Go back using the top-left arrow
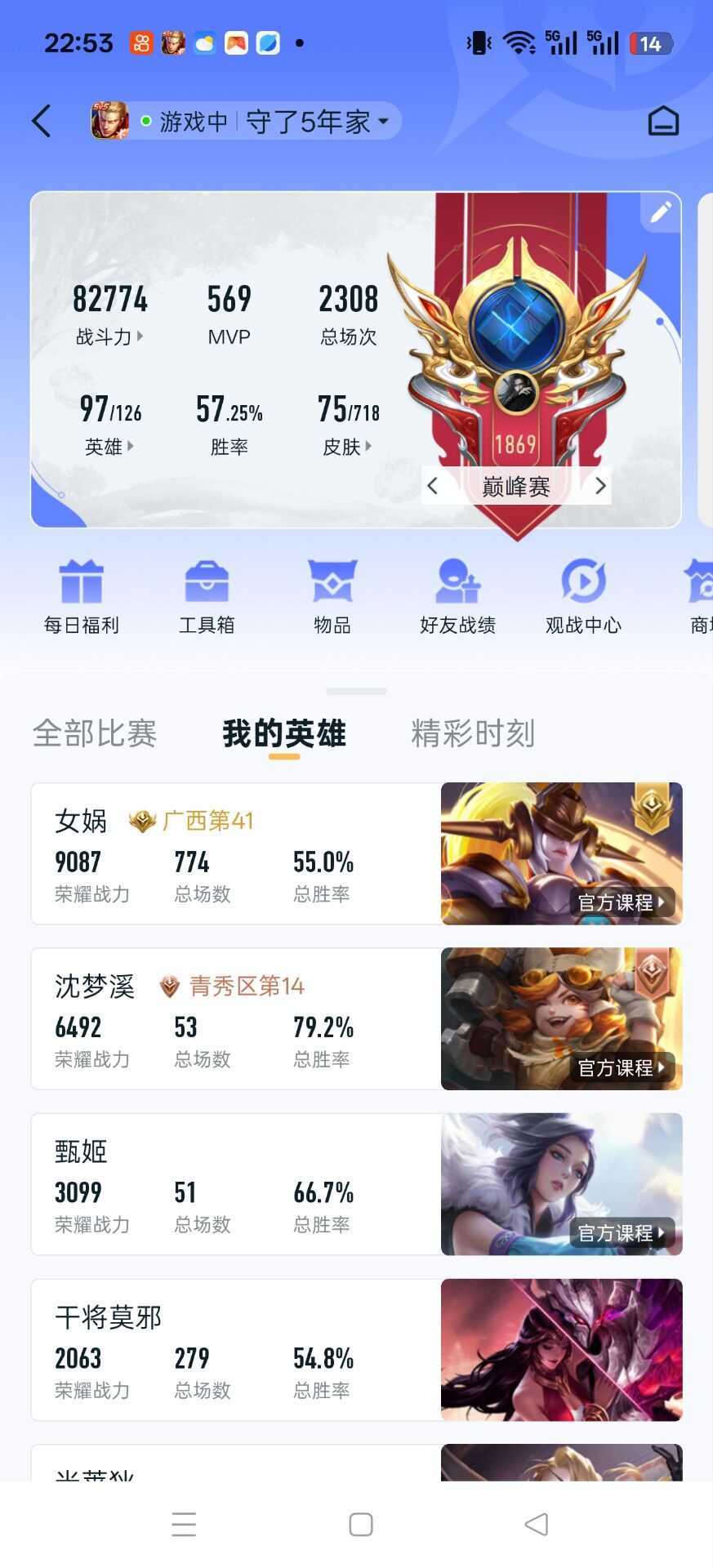Image resolution: width=713 pixels, height=1568 pixels. point(41,121)
